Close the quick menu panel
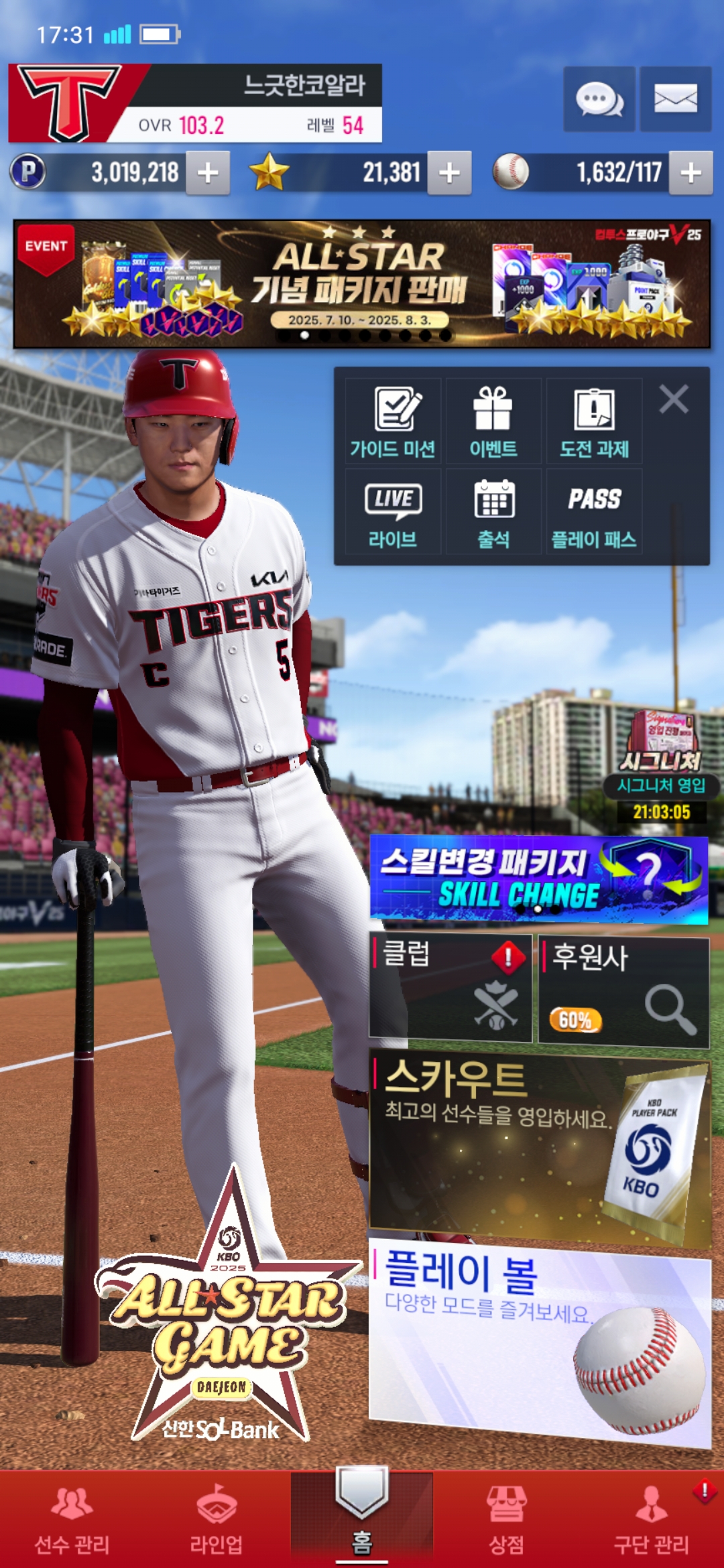This screenshot has height=1568, width=724. 674,399
